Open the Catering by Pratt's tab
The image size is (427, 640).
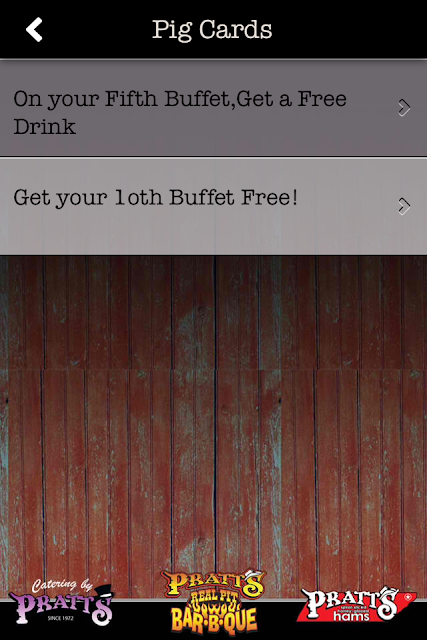(62, 602)
